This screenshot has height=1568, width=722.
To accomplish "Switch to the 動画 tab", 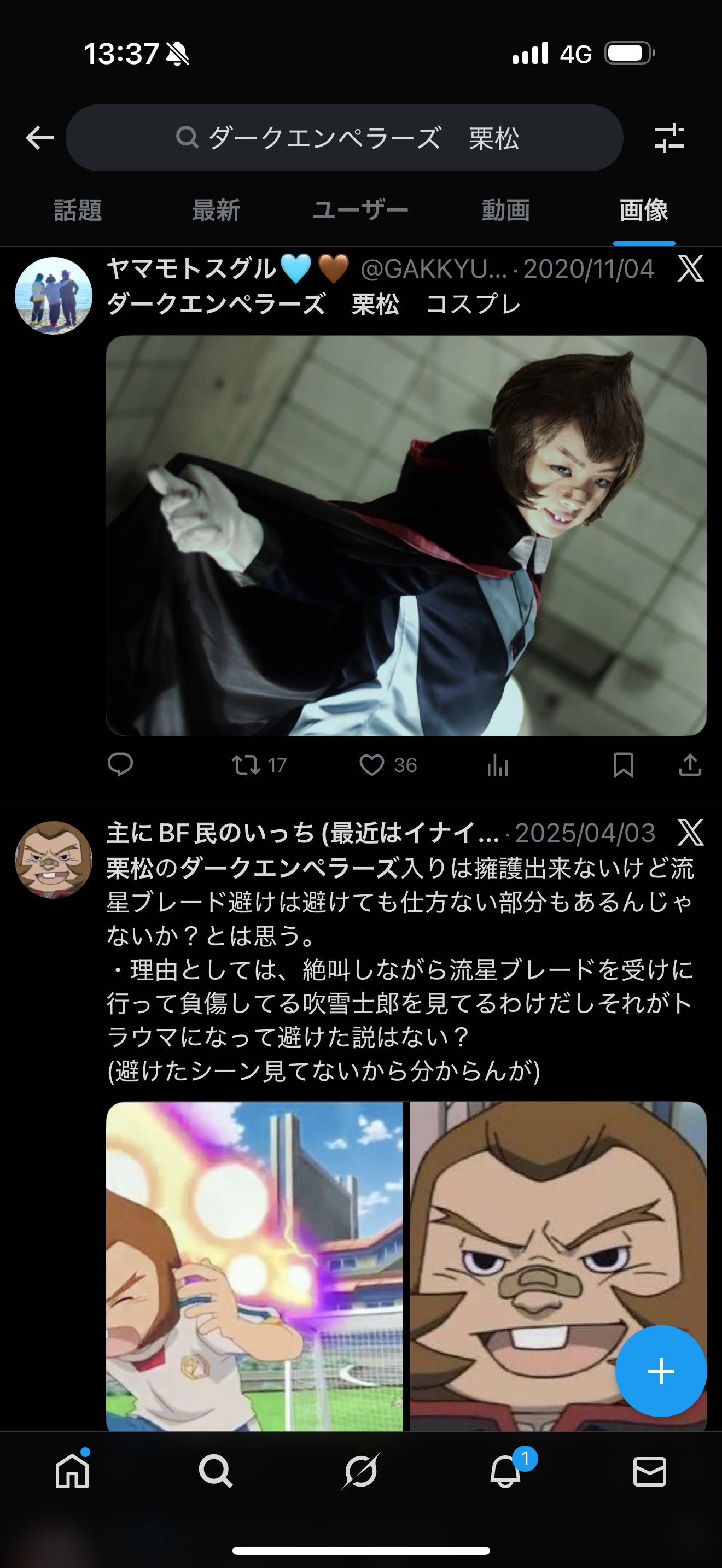I will 505,210.
